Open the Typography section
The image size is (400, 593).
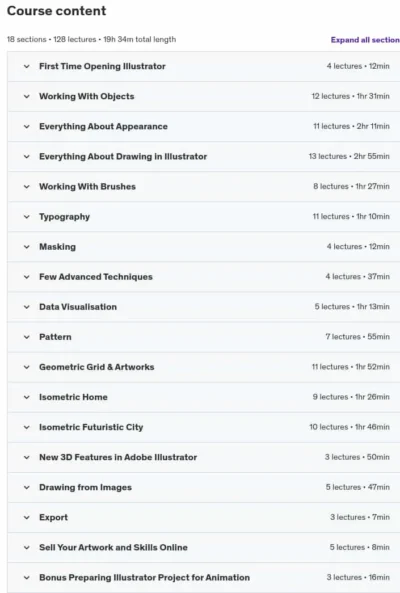[204, 217]
